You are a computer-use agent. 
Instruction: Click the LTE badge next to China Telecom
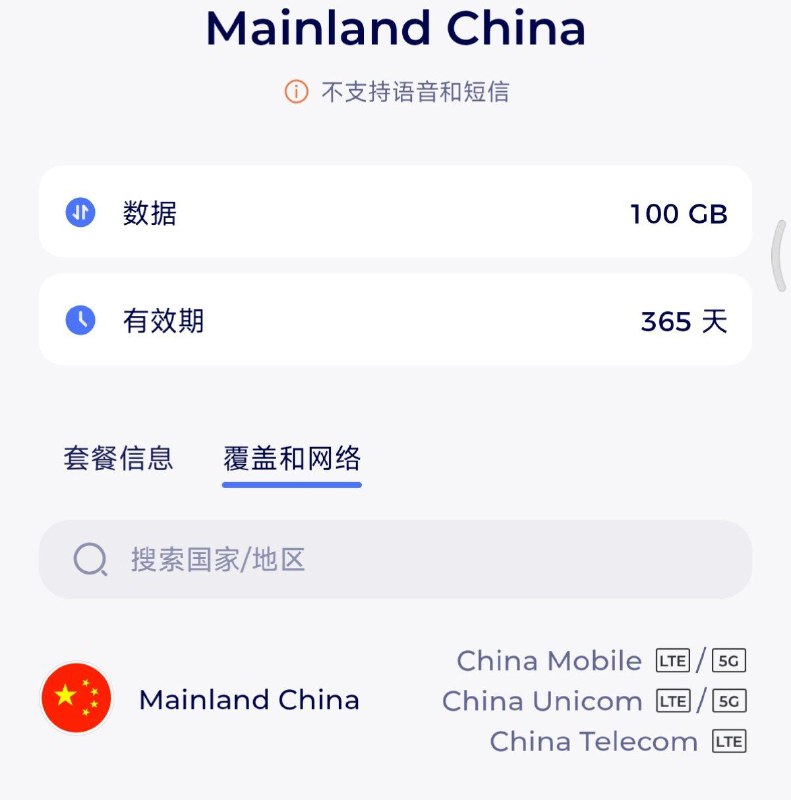pos(727,741)
